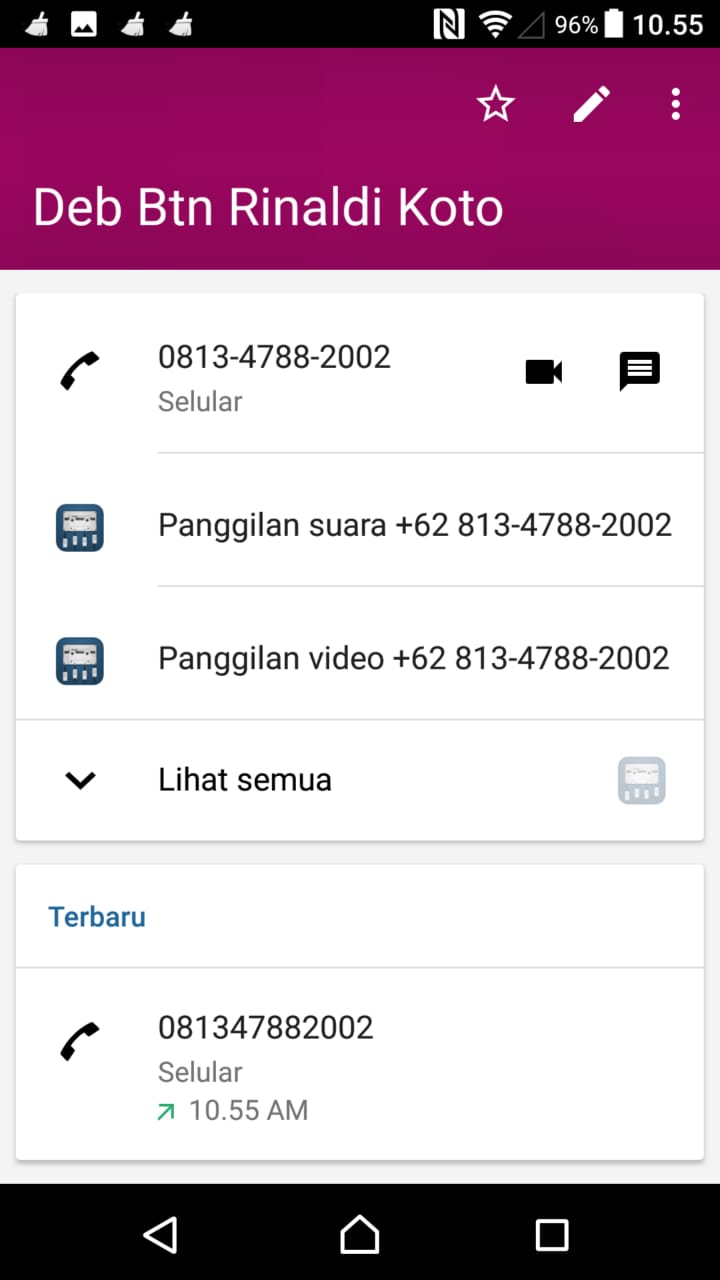
Task: Edit contact with the pencil icon
Action: click(x=591, y=104)
